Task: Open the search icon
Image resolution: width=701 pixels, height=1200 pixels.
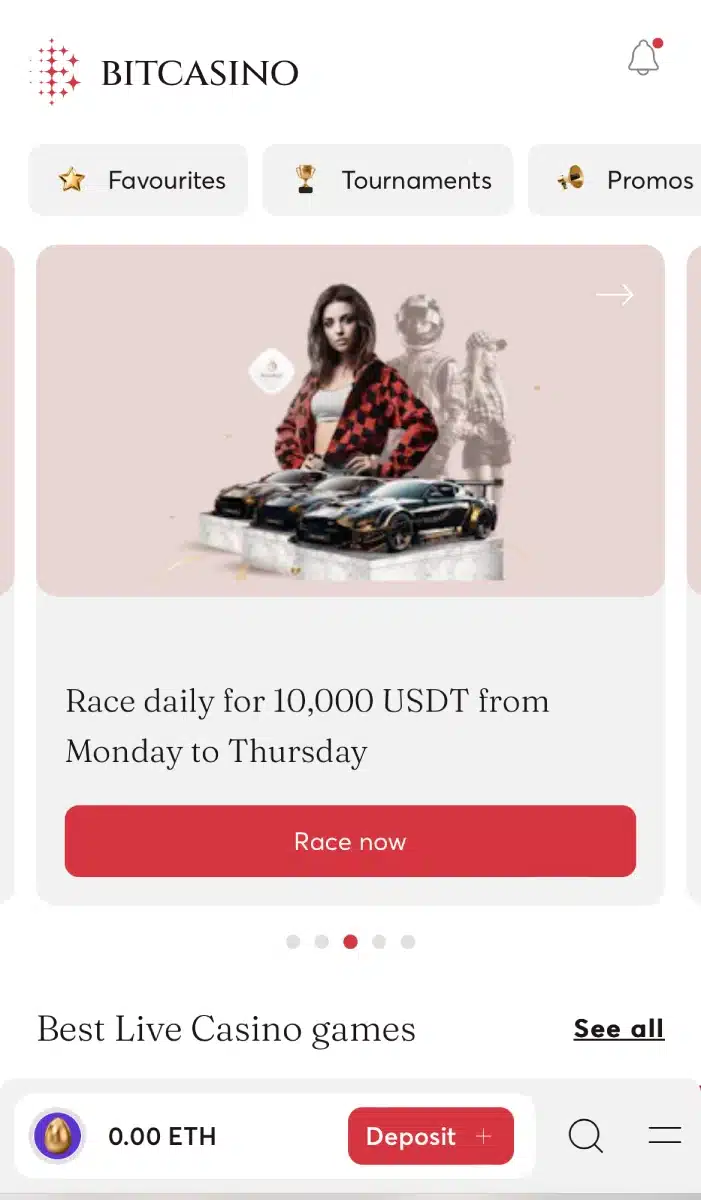Action: [586, 1136]
